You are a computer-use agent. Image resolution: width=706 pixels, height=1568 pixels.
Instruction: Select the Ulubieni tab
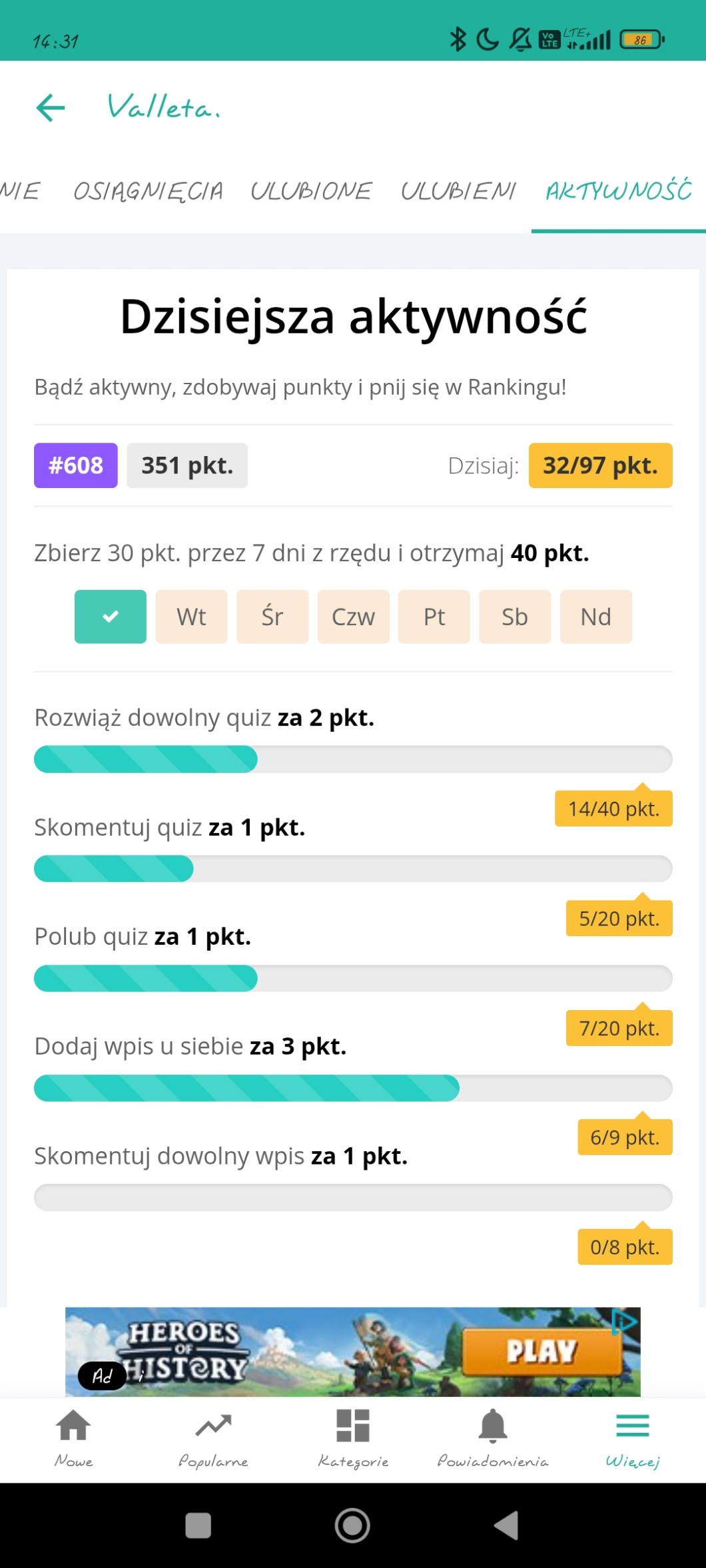458,192
